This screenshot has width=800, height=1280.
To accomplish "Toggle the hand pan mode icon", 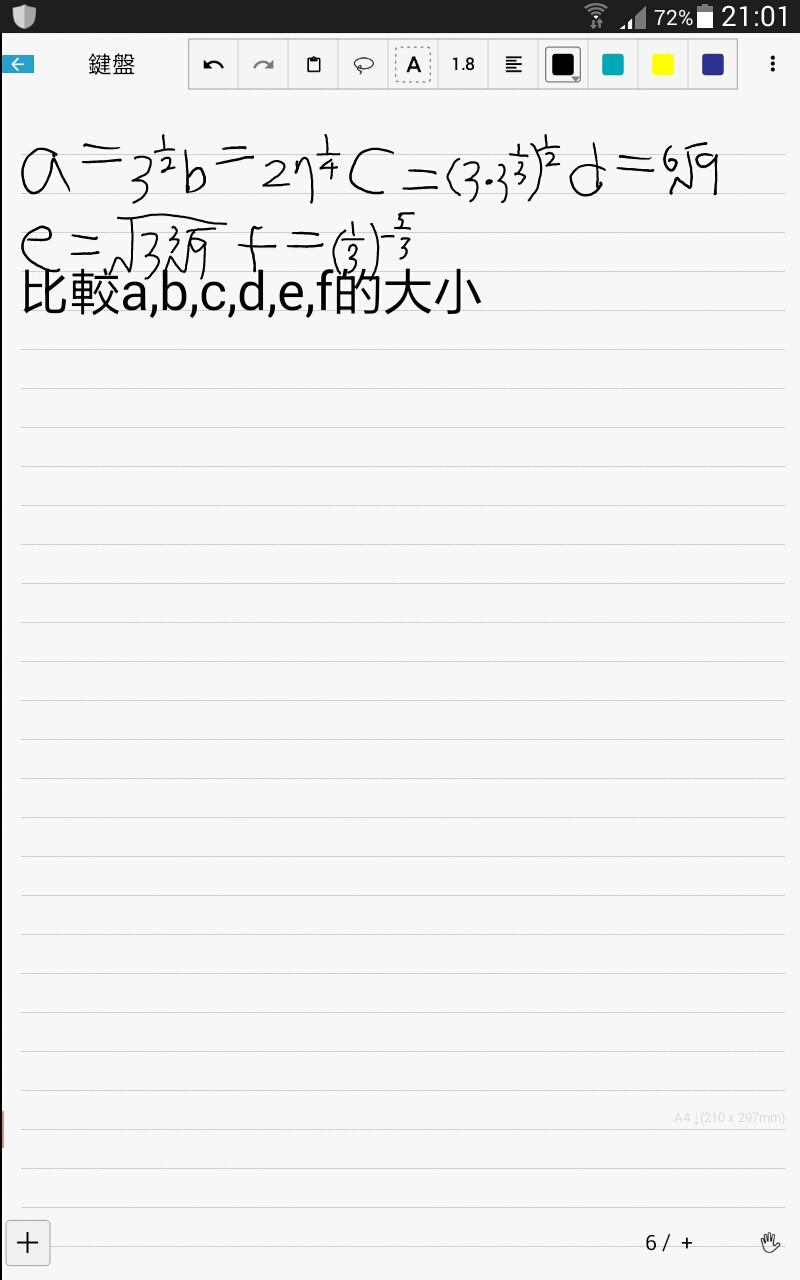I will coord(769,1243).
